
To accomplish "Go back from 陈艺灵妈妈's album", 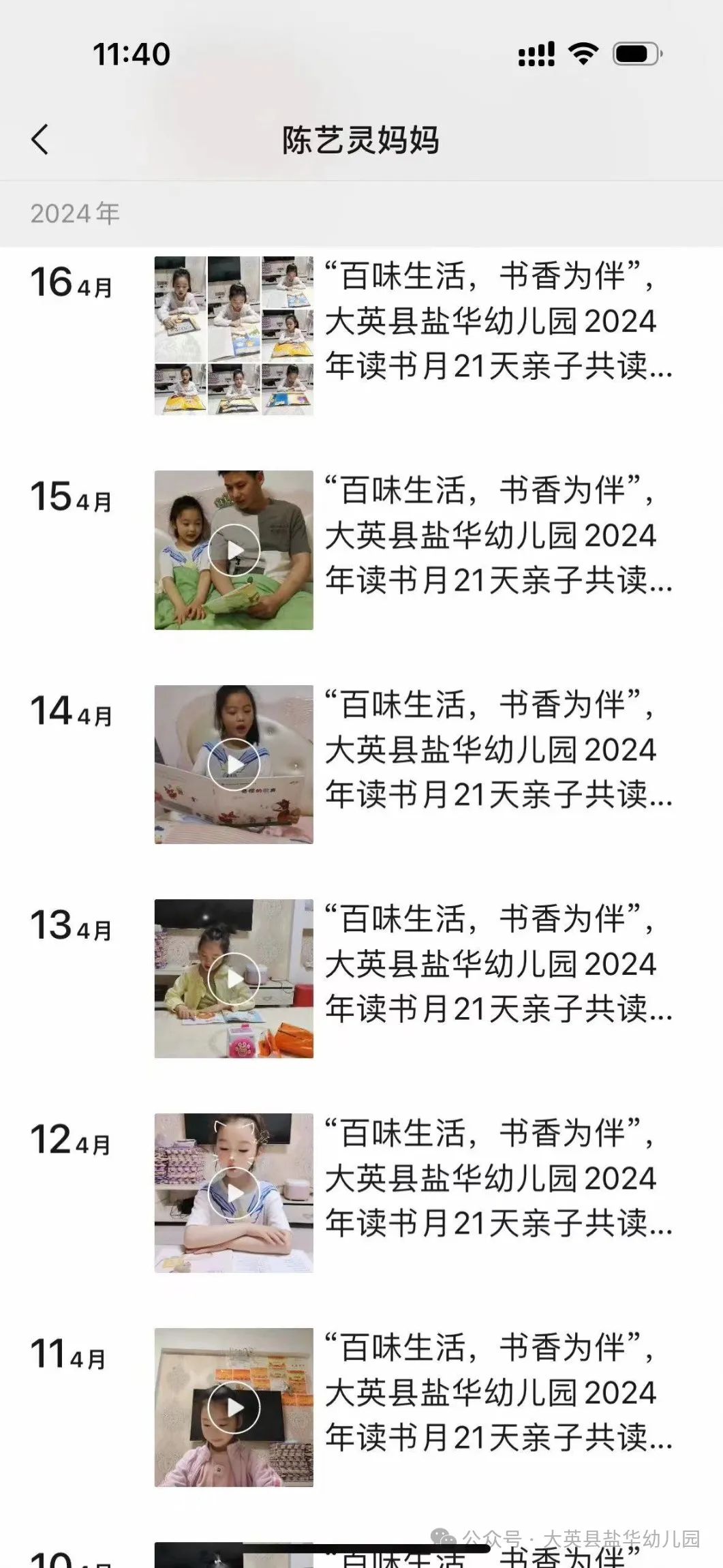I will point(40,140).
